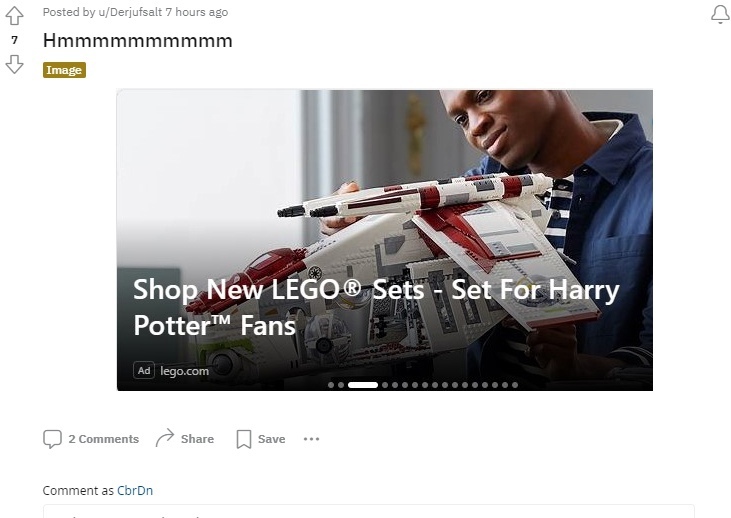Downvote the Hmmmmmmmmmmm post
The image size is (731, 518).
[x=14, y=64]
